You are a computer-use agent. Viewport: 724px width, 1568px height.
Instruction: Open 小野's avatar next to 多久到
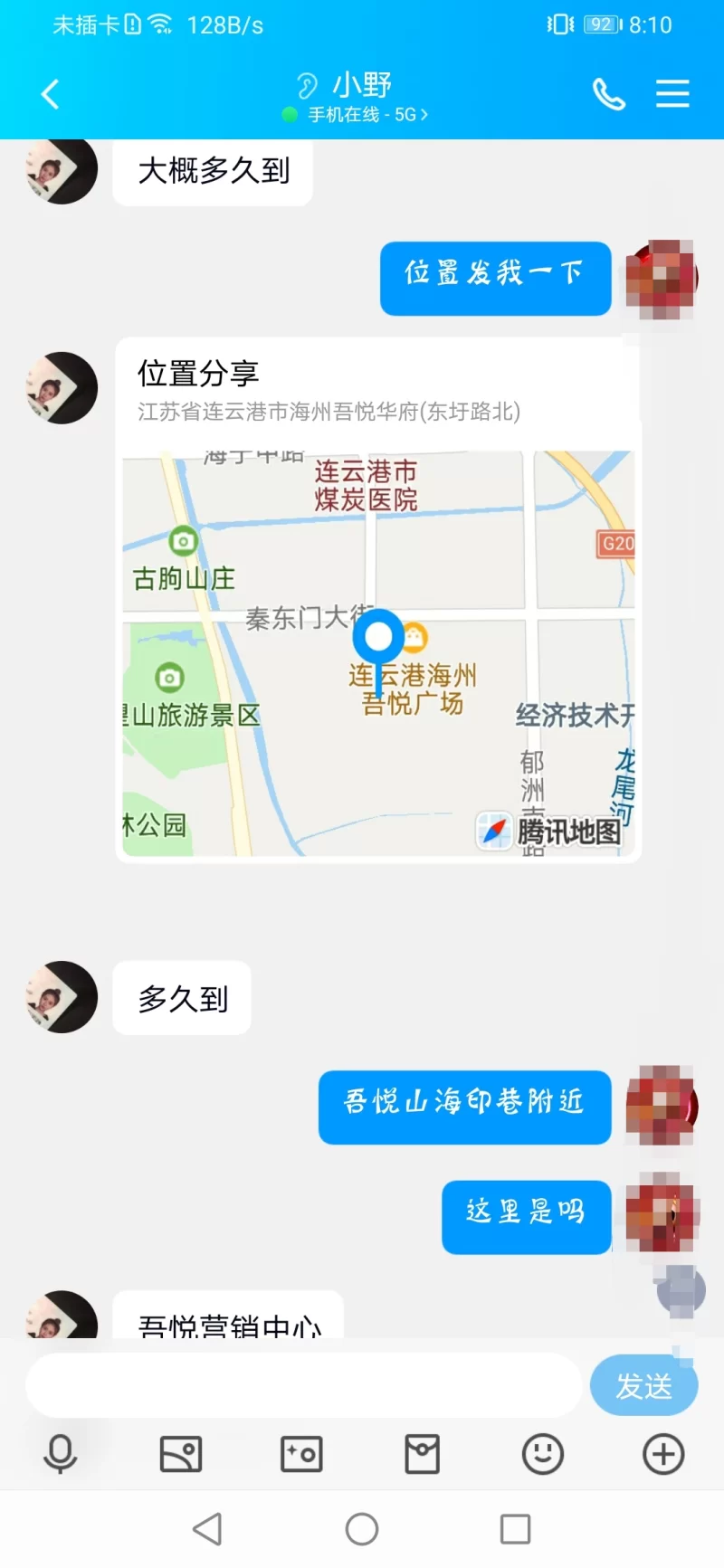coord(62,997)
